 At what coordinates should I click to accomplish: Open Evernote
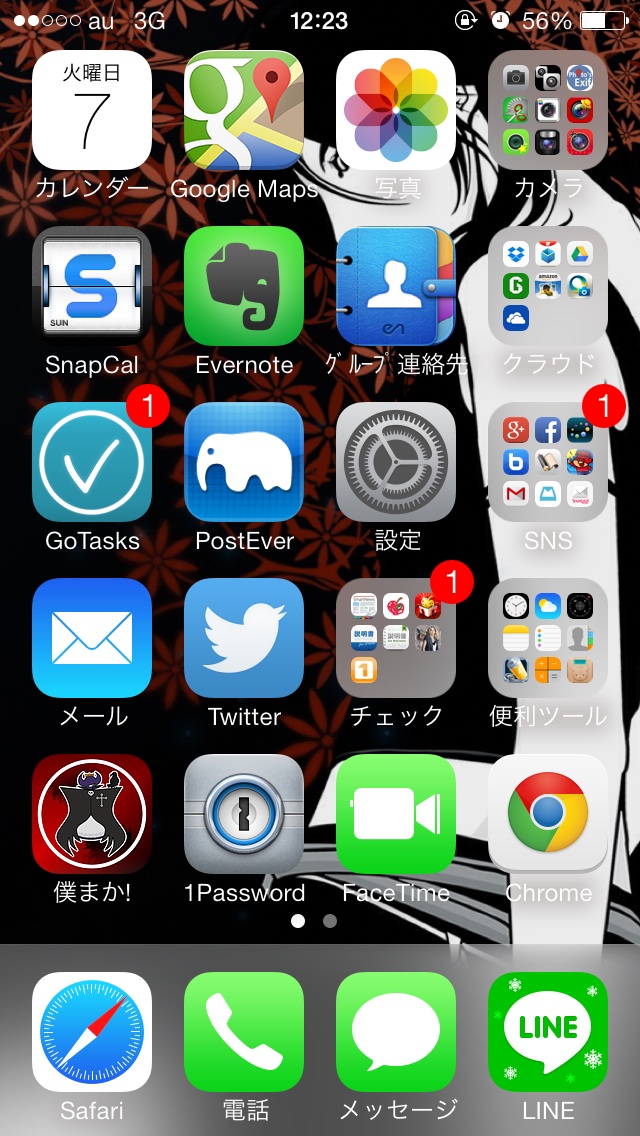pos(244,286)
